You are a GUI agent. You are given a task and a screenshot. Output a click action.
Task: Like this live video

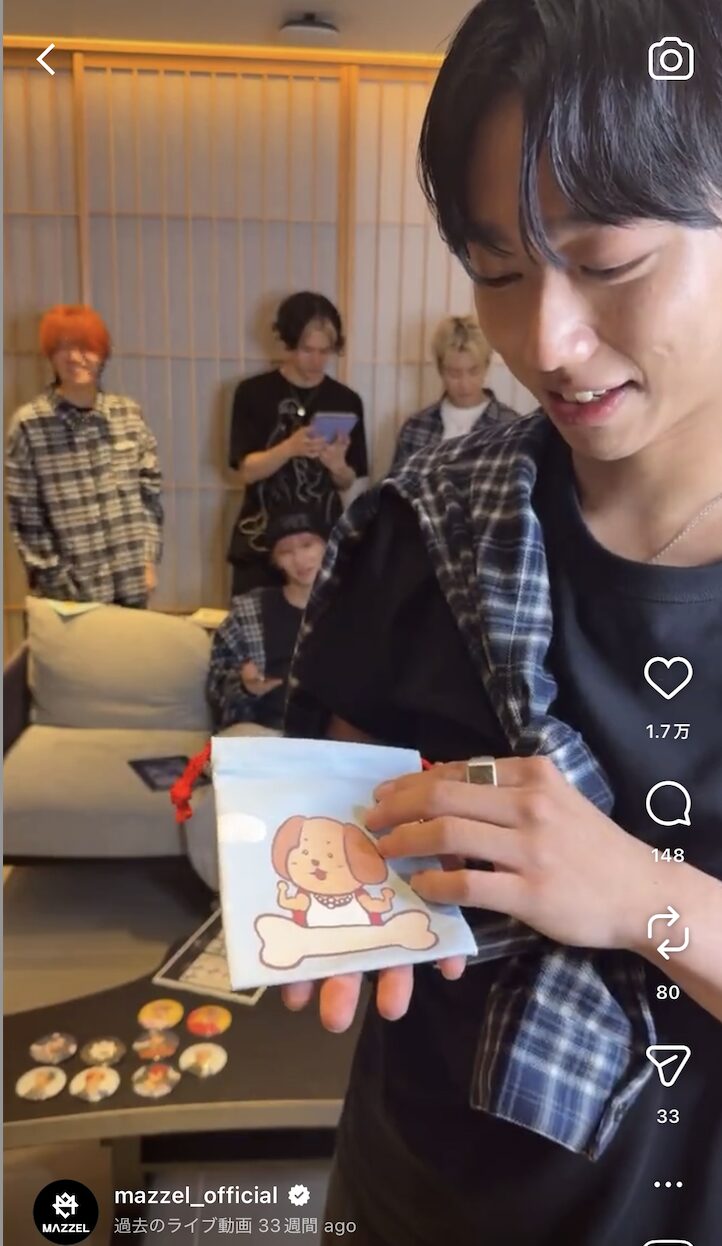click(x=668, y=679)
